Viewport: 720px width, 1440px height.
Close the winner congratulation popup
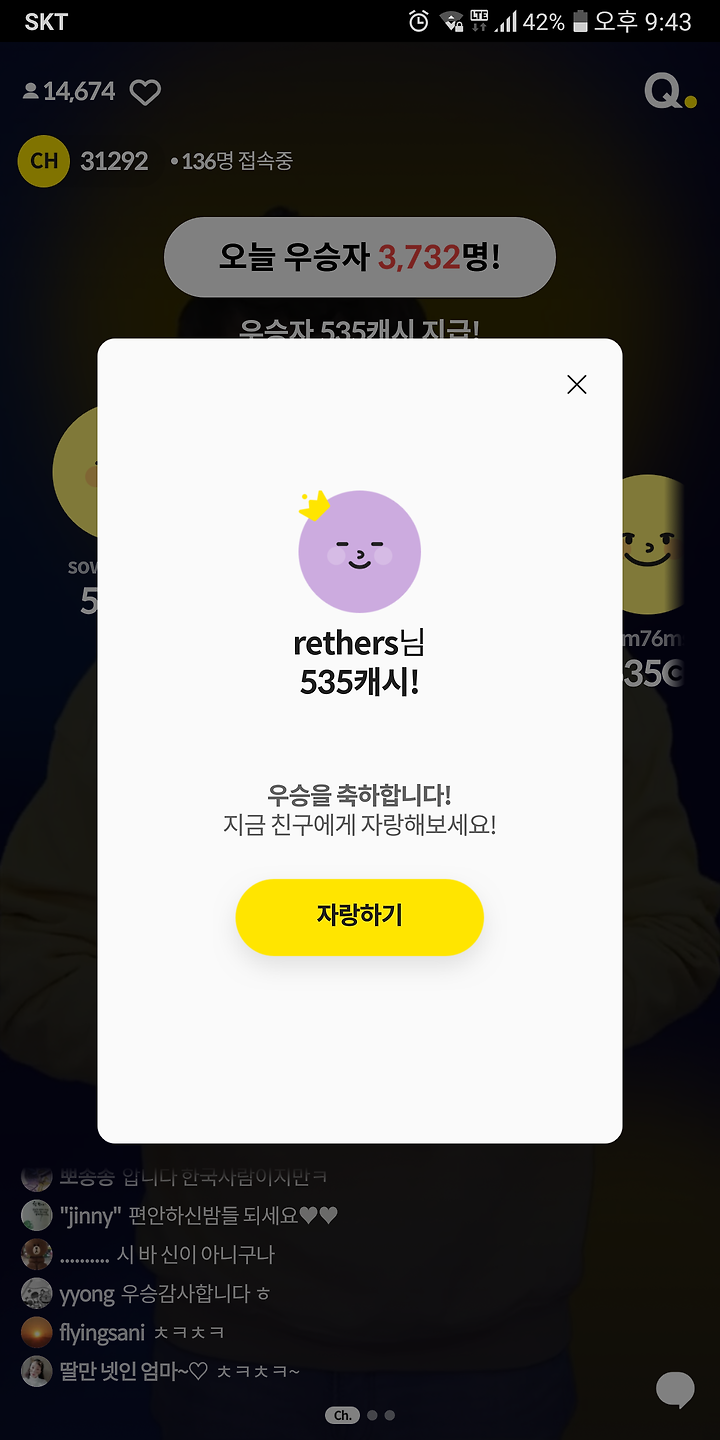pos(577,385)
